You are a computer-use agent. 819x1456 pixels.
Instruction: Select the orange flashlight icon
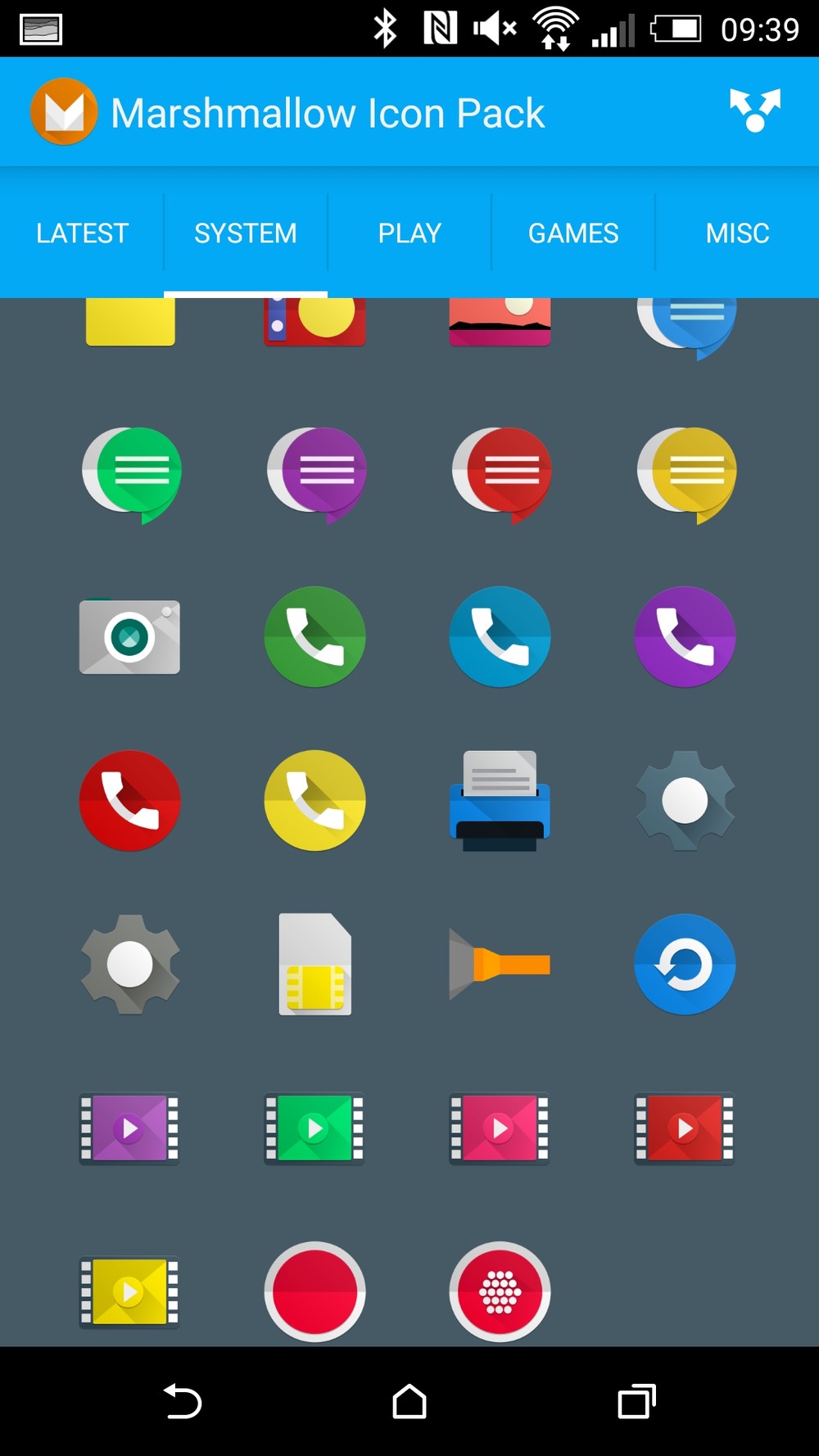point(500,965)
